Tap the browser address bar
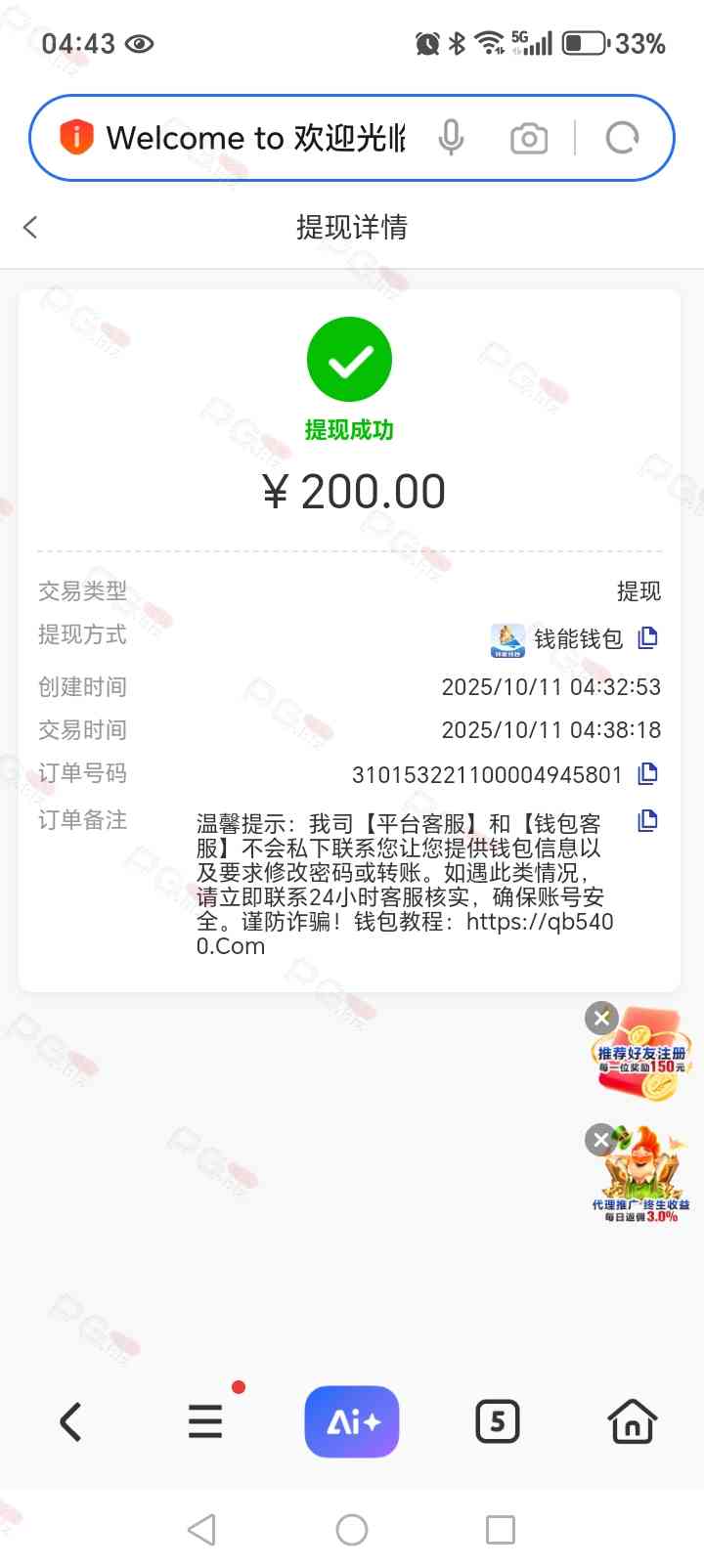 tap(254, 138)
